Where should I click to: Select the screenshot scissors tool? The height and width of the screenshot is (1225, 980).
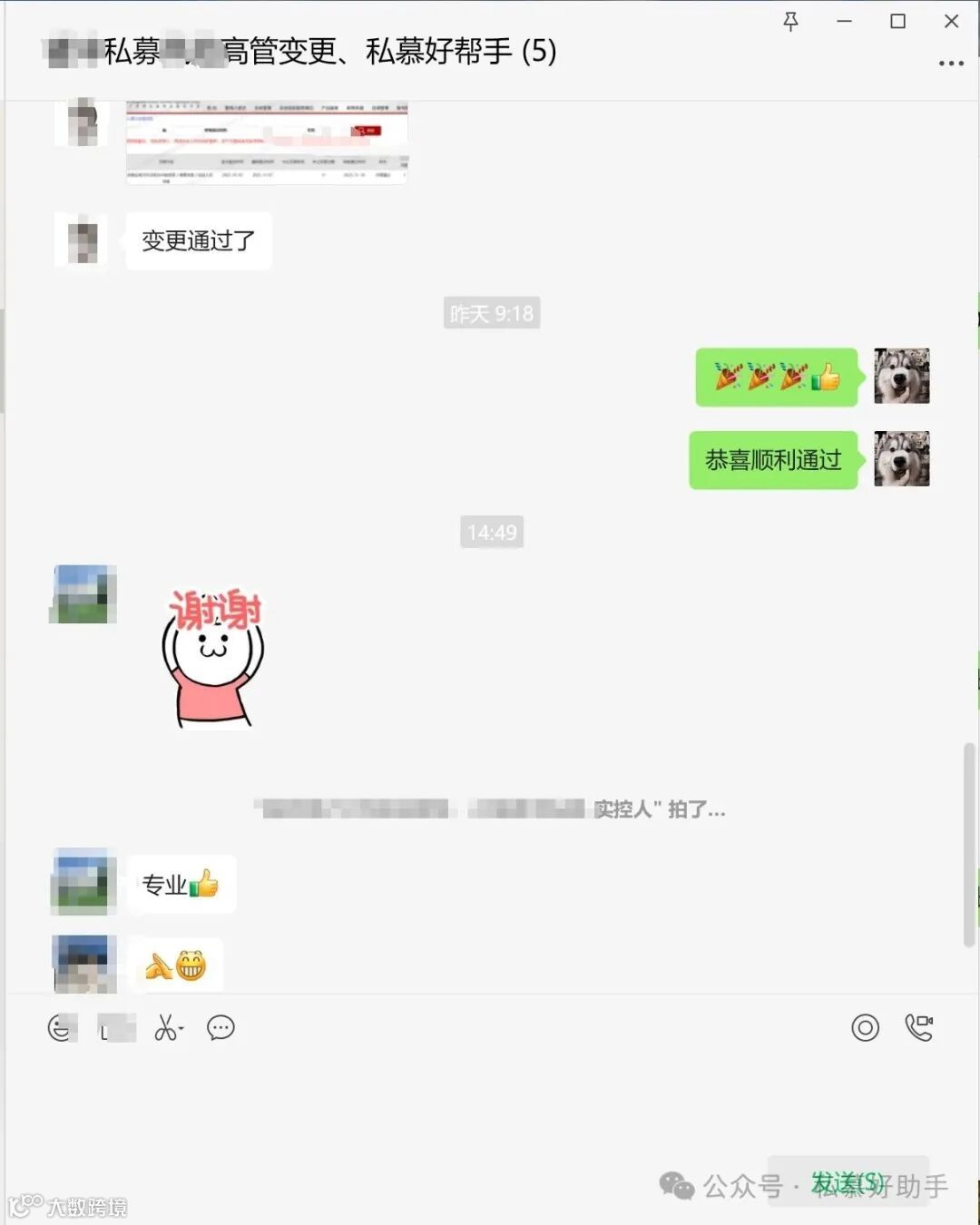click(166, 1027)
